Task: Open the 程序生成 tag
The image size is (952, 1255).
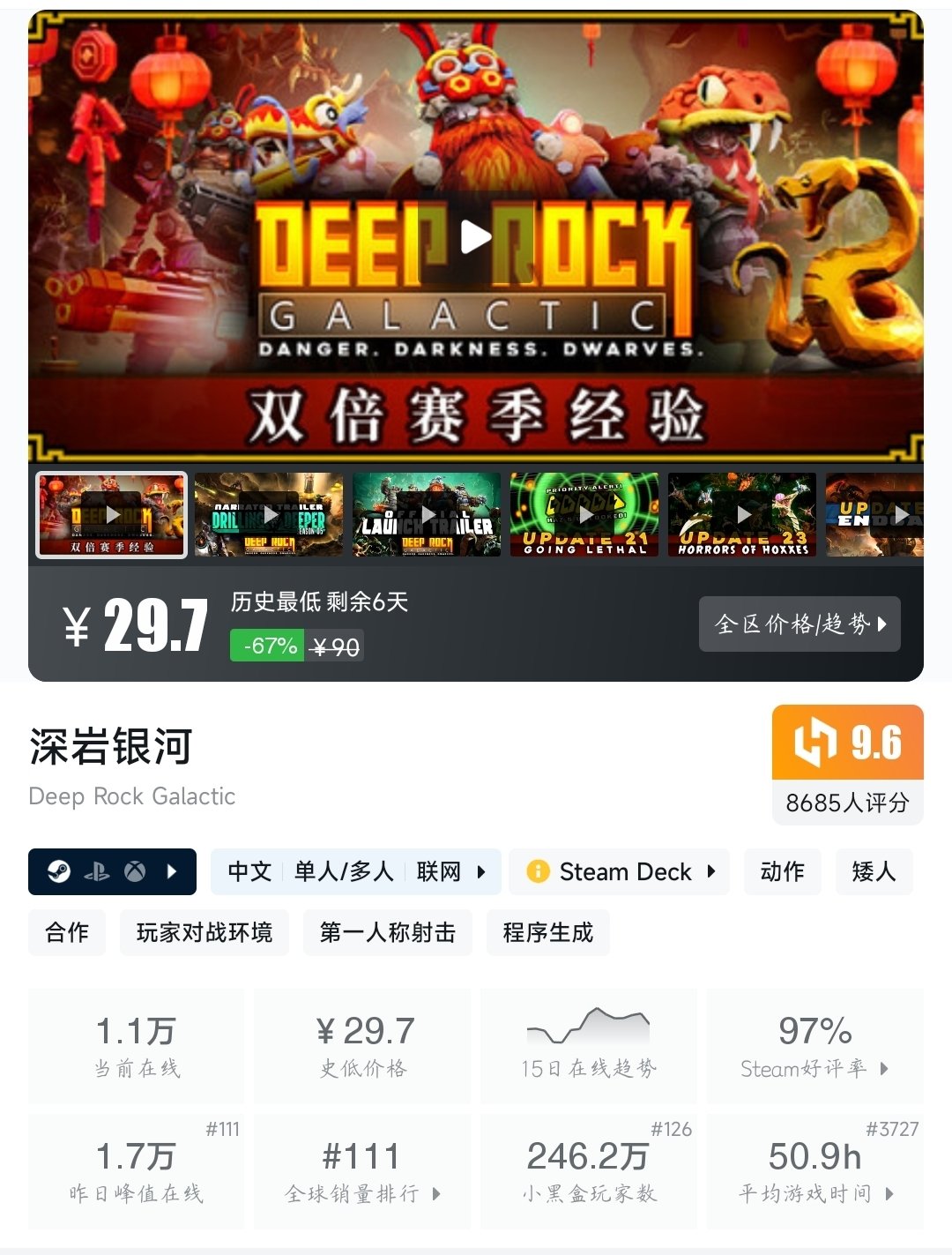Action: (x=547, y=933)
